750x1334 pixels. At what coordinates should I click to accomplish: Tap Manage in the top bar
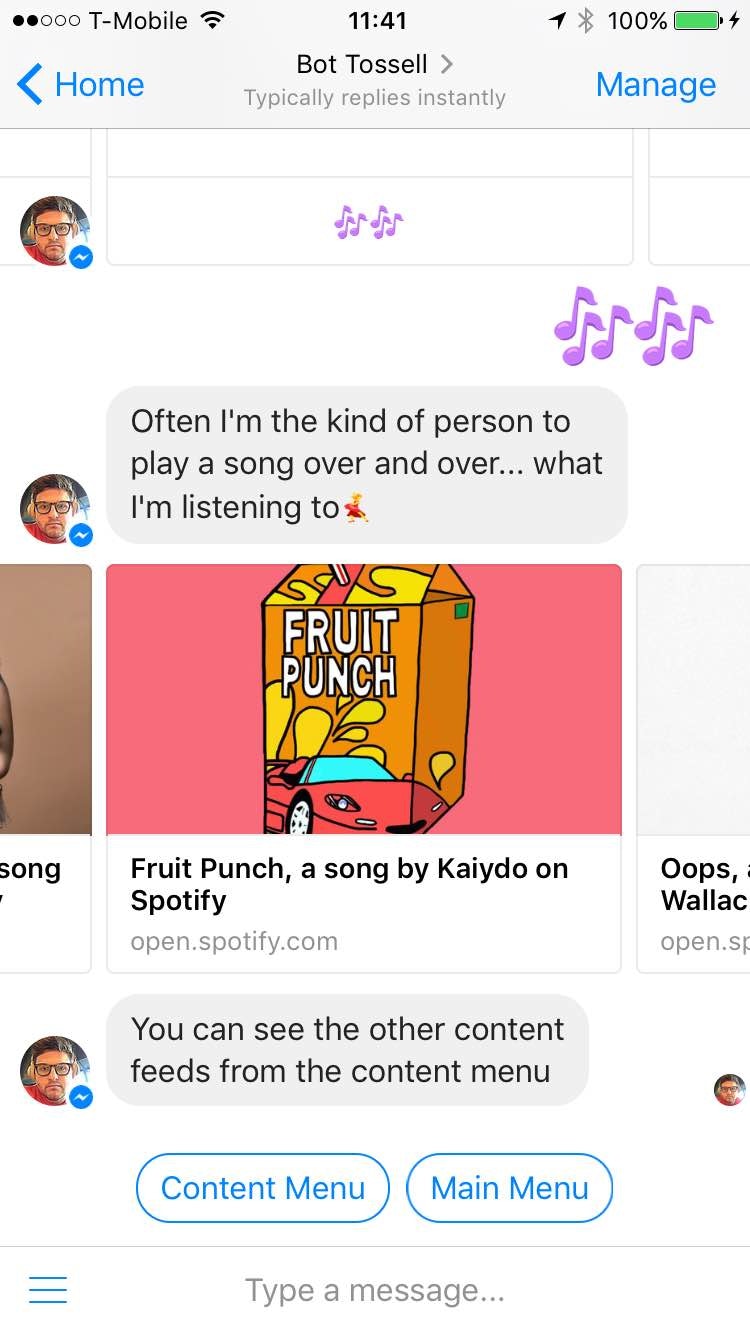tap(655, 85)
